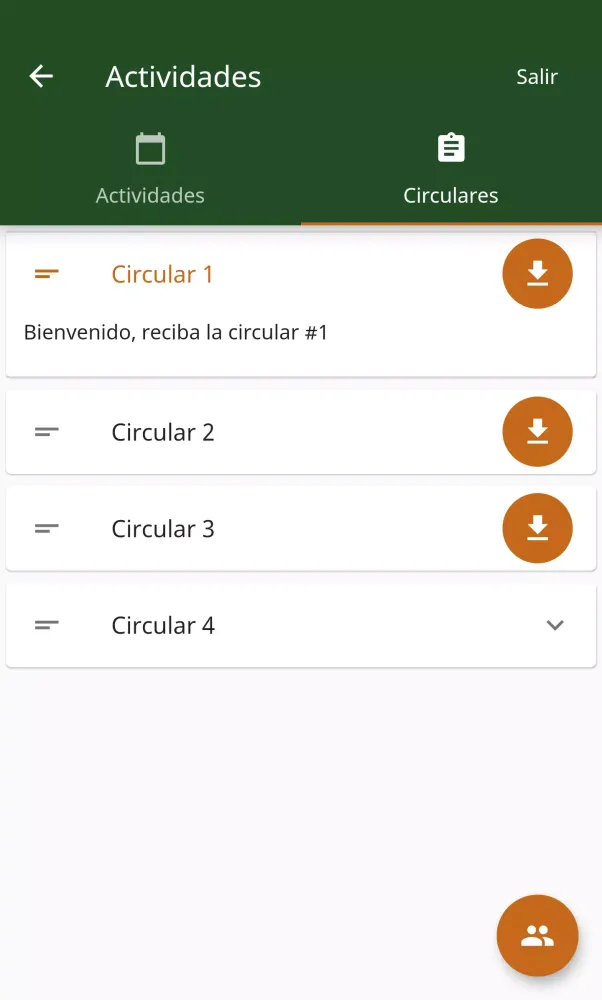The height and width of the screenshot is (1000, 602).
Task: Download Circular 3
Action: click(537, 528)
